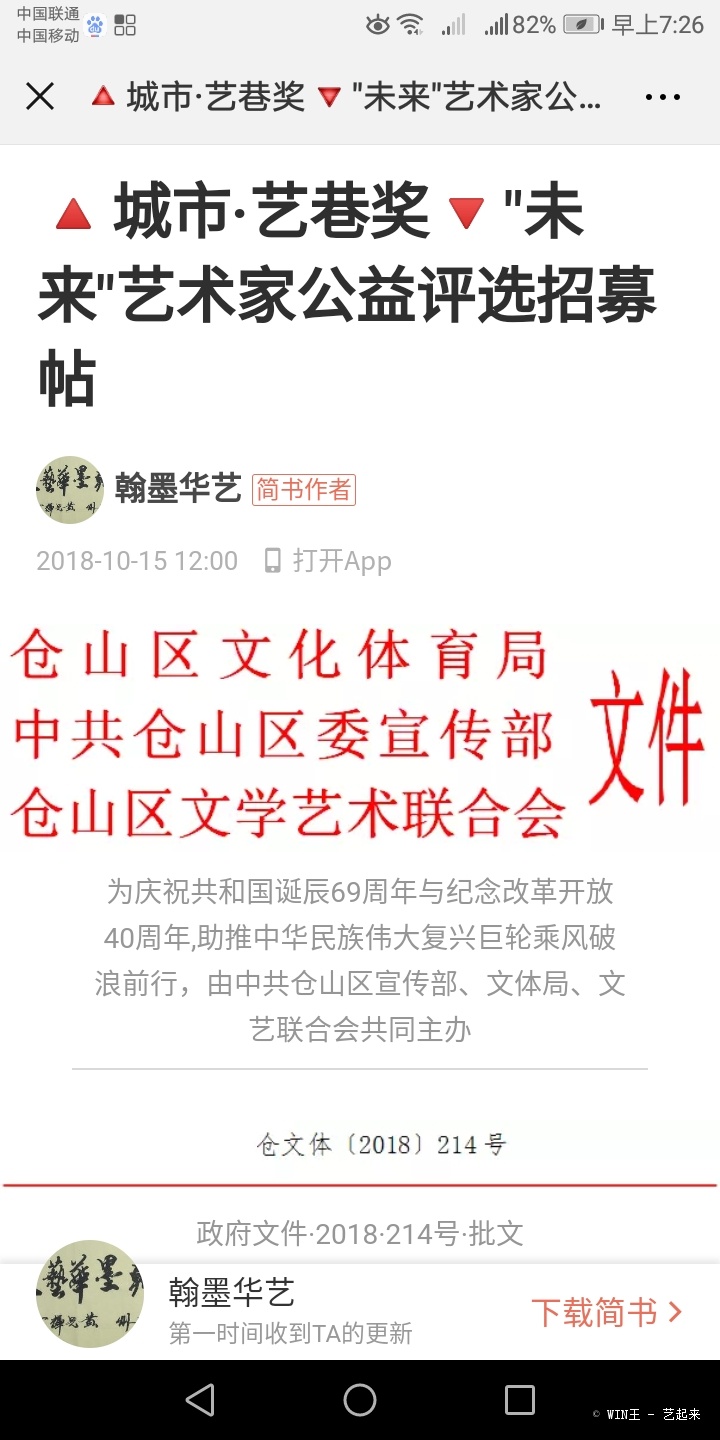The width and height of the screenshot is (720, 1440).
Task: Close the article webview
Action: pos(40,96)
